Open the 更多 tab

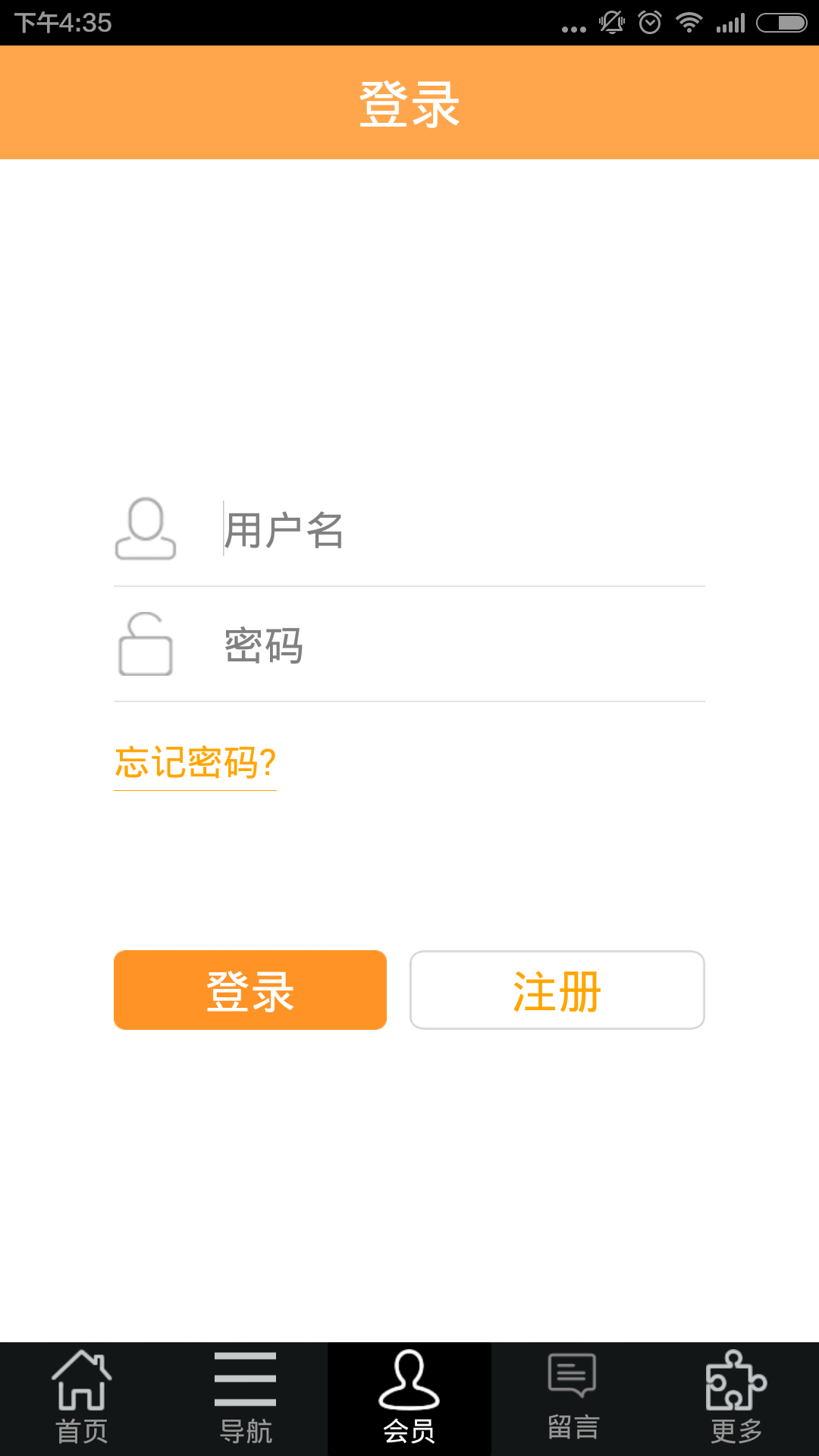(737, 1399)
